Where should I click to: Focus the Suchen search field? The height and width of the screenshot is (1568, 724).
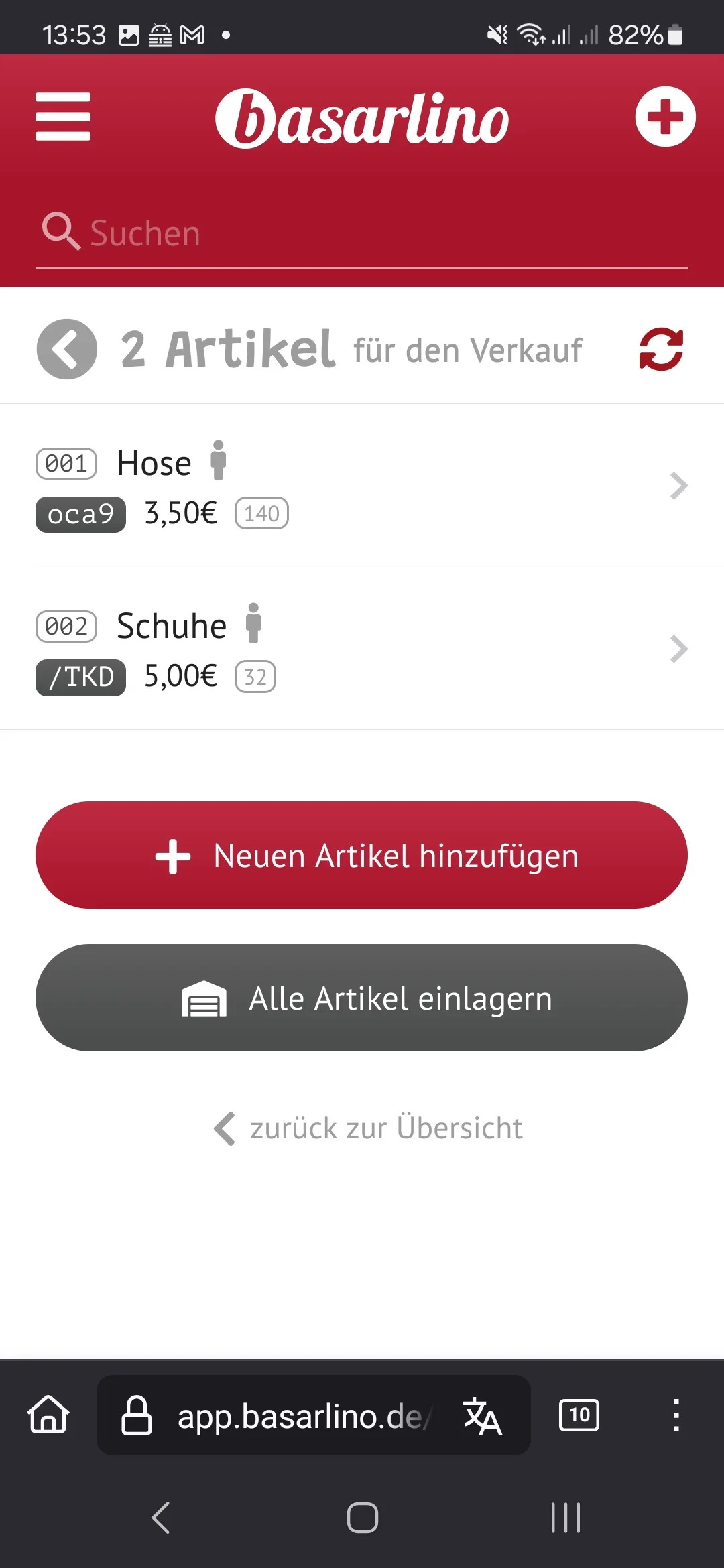pos(362,234)
